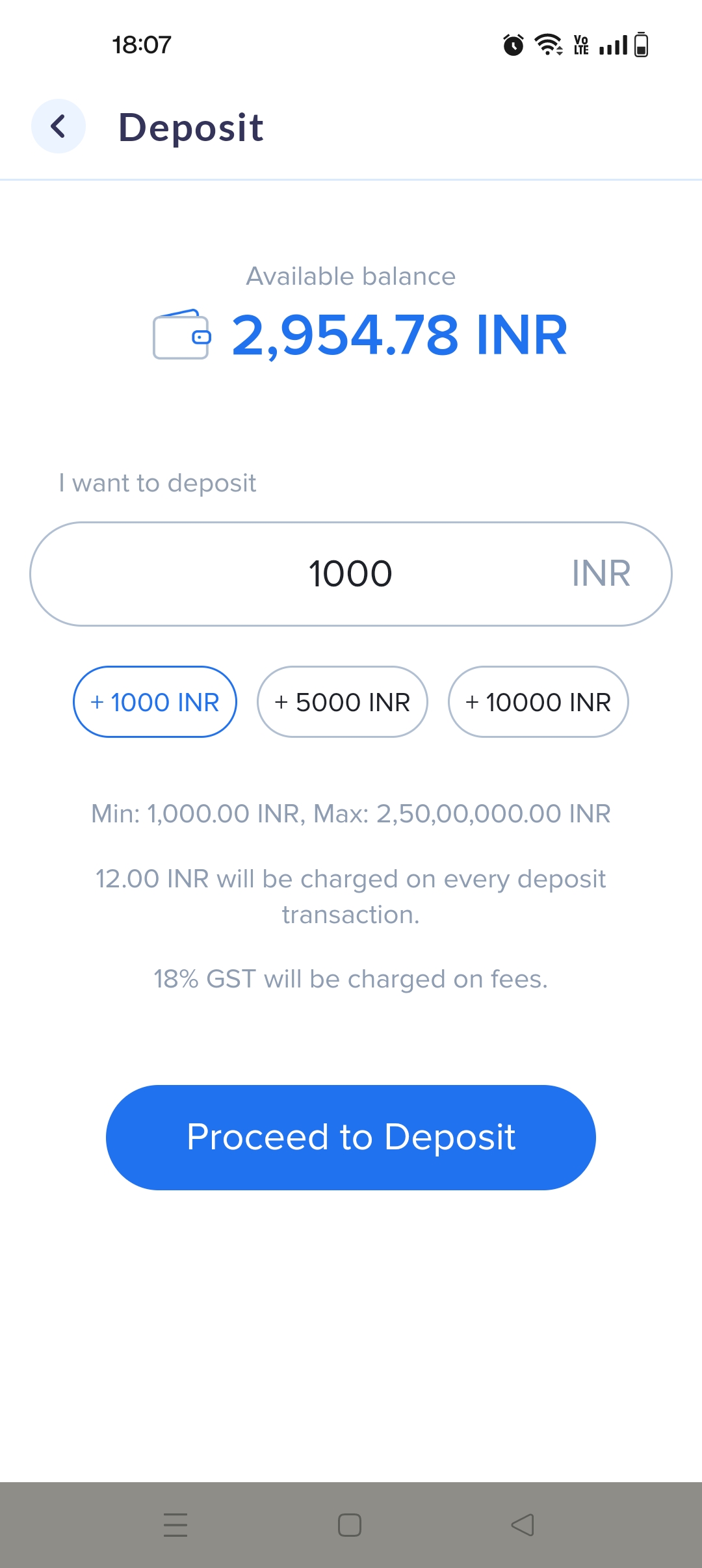Select the +5000 INR quick amount chip
This screenshot has width=702, height=1568.
click(343, 701)
